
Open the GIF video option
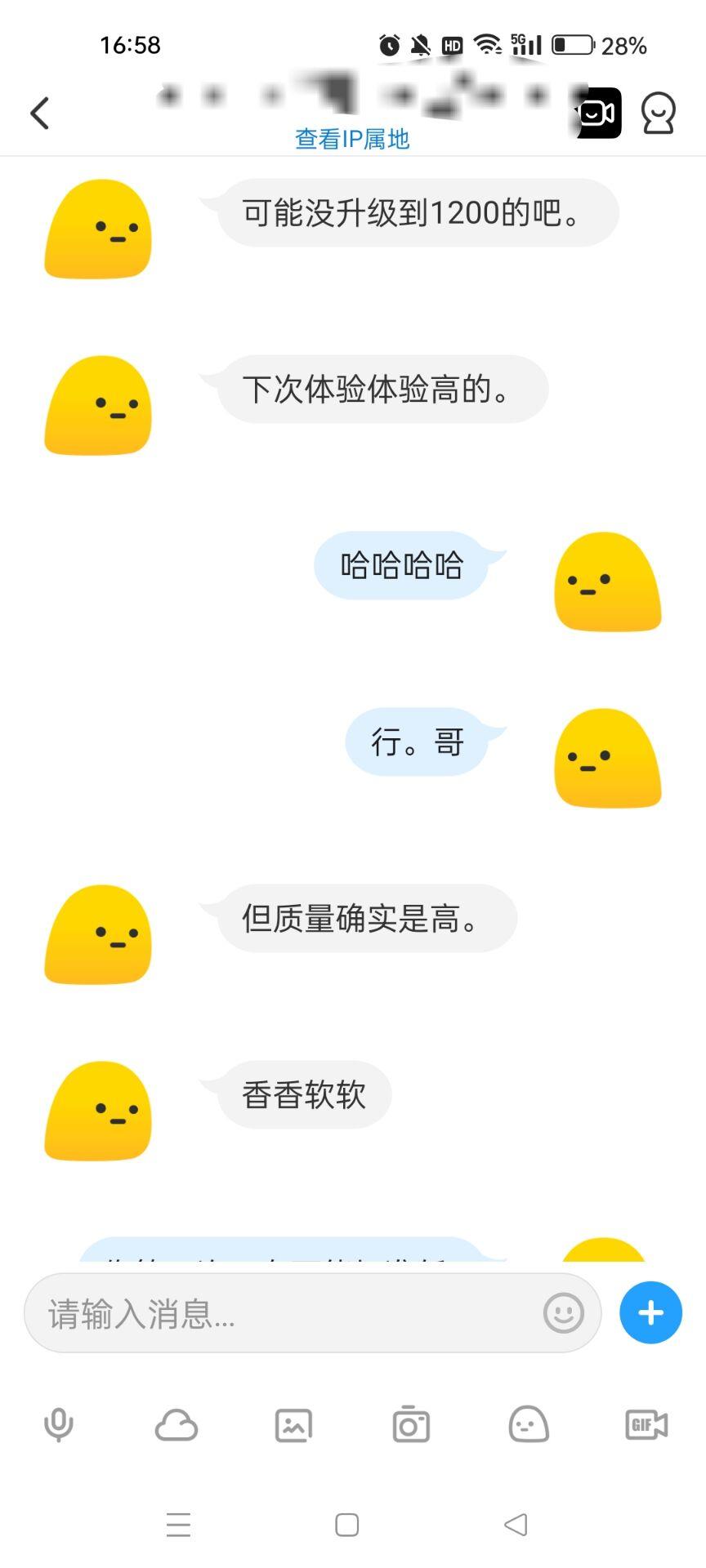(x=646, y=1426)
